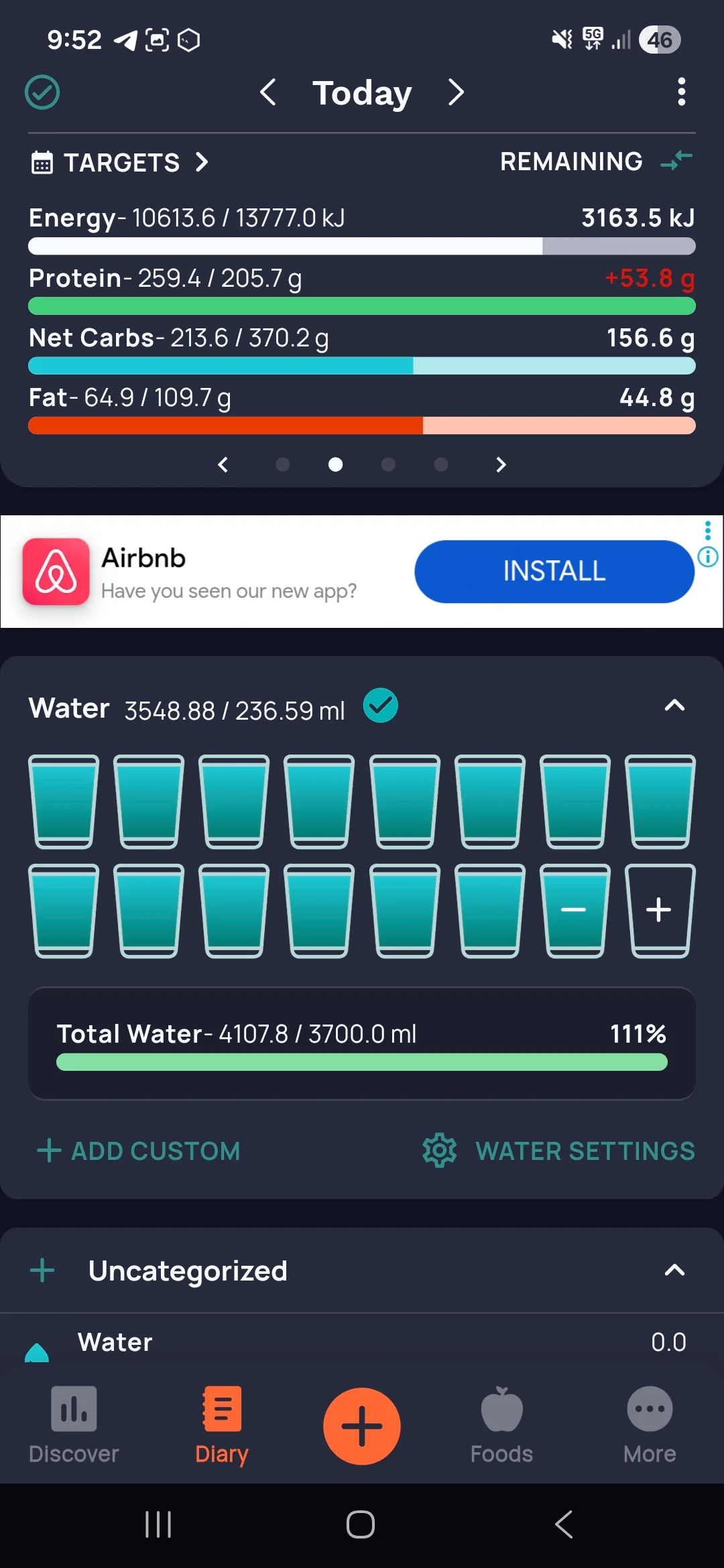724x1568 pixels.
Task: Show the next targets summary page
Action: click(x=501, y=465)
